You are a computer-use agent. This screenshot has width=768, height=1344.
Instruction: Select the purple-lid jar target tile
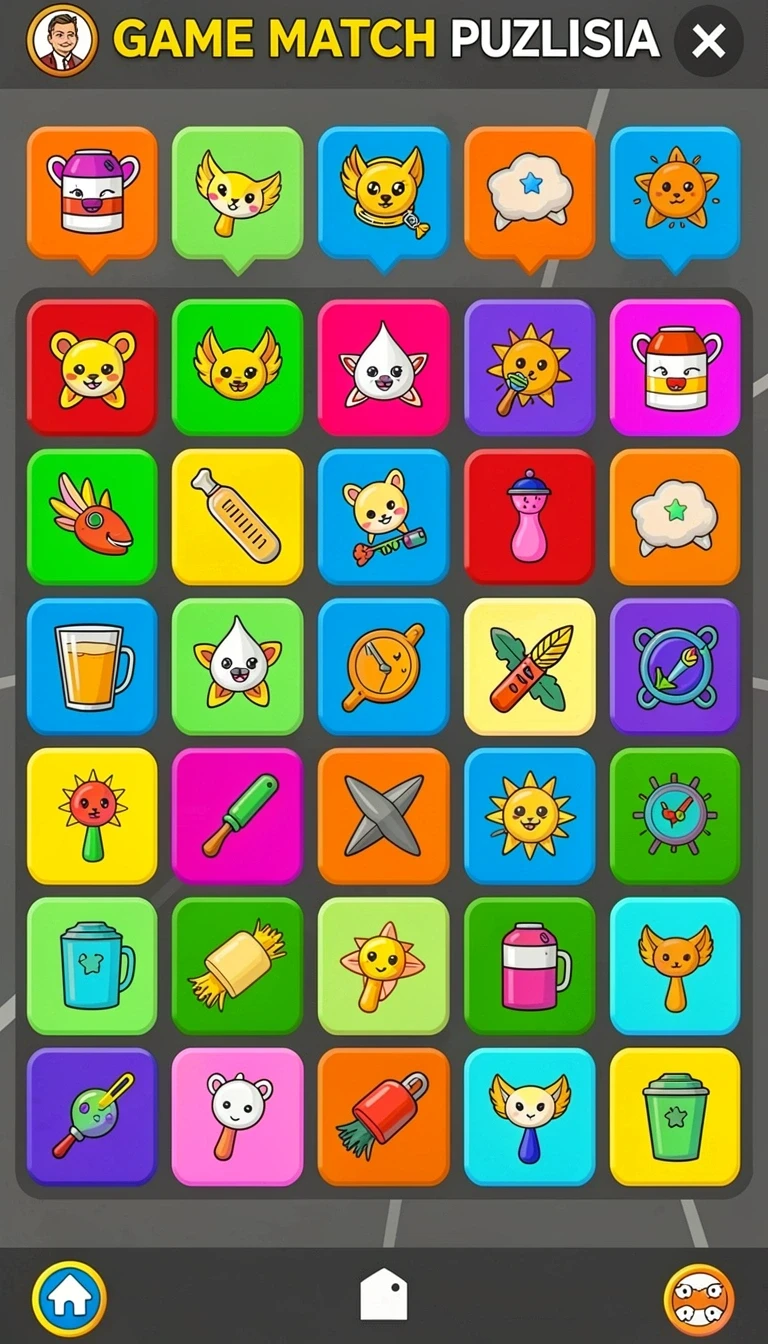click(92, 193)
